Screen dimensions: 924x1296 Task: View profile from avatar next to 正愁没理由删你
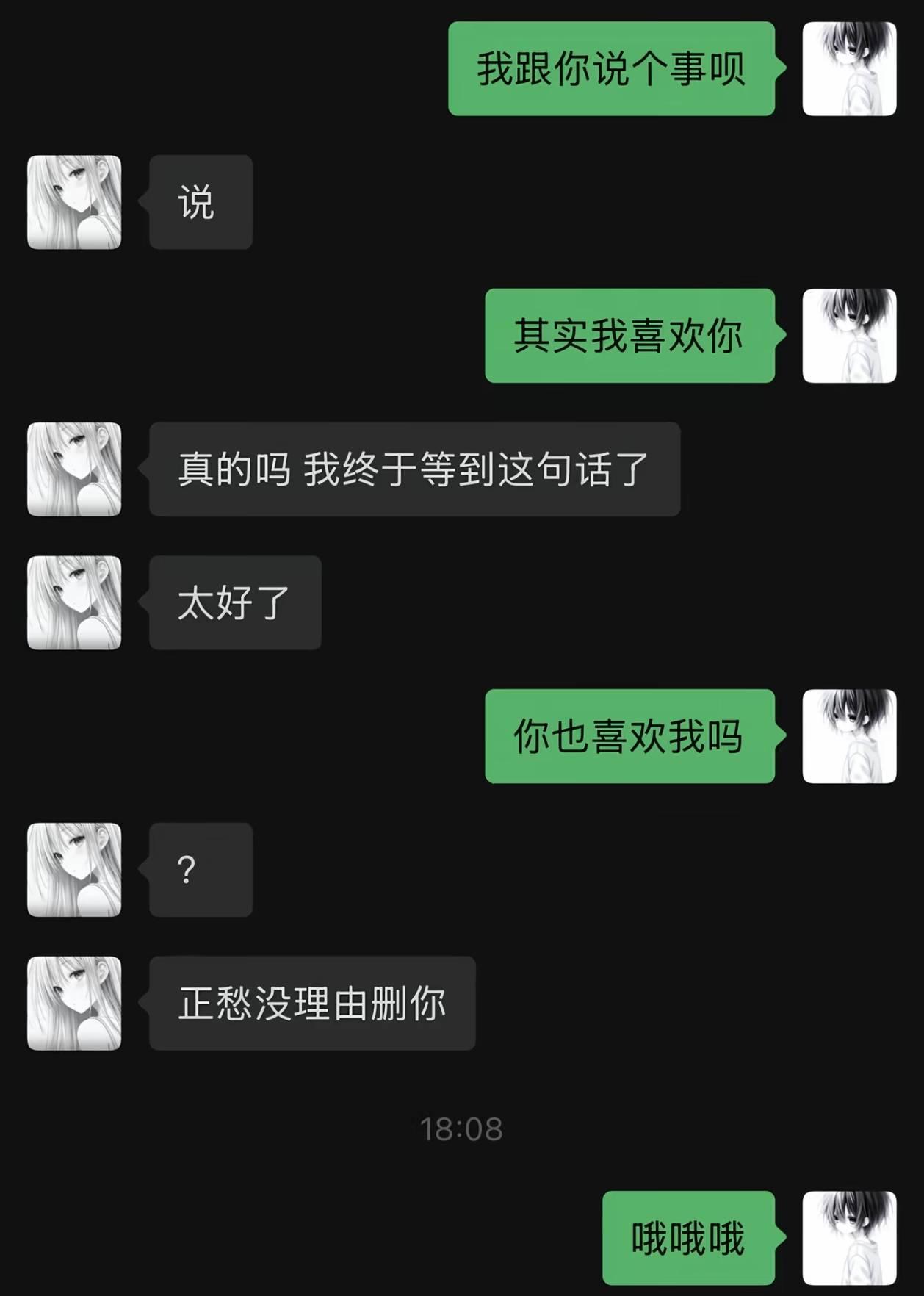[74, 1003]
